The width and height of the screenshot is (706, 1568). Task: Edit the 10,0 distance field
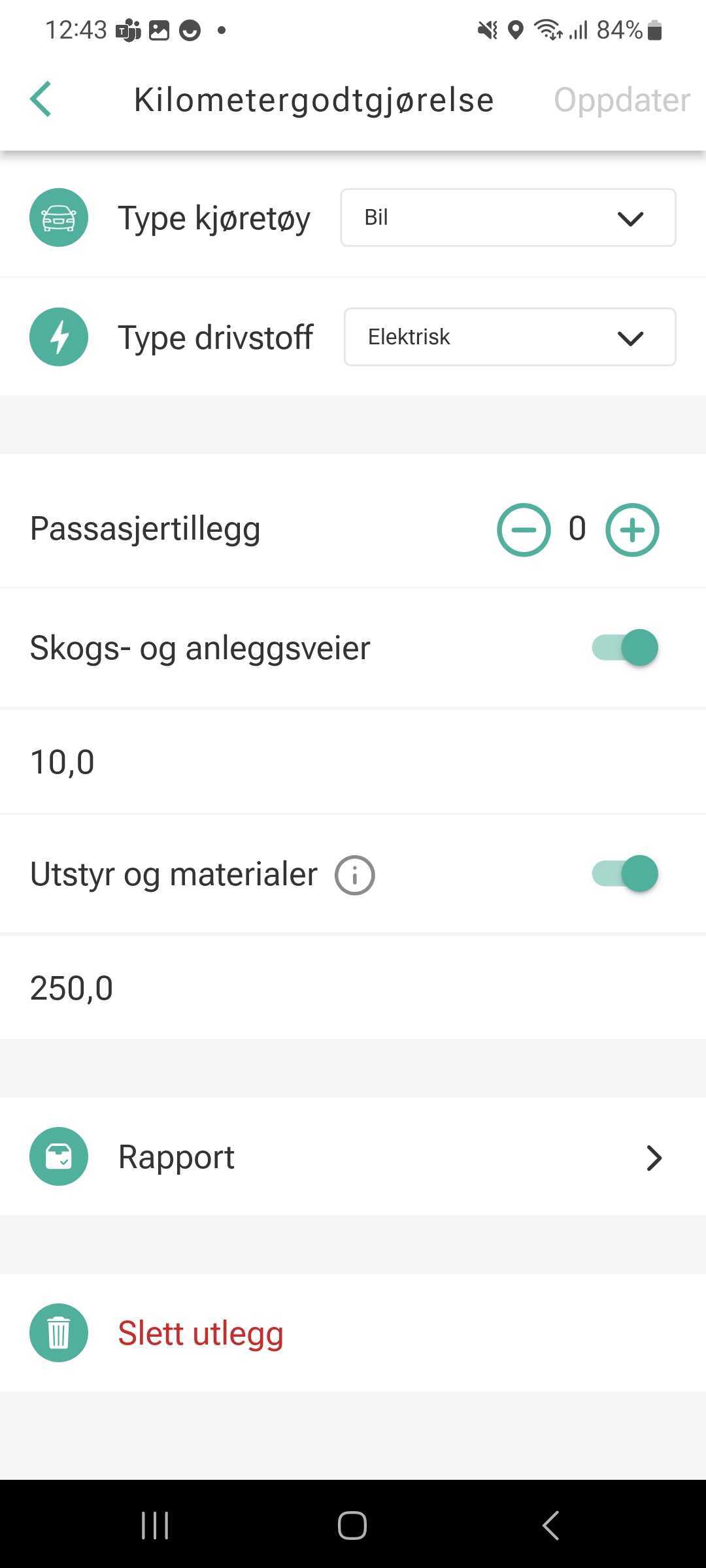point(353,762)
